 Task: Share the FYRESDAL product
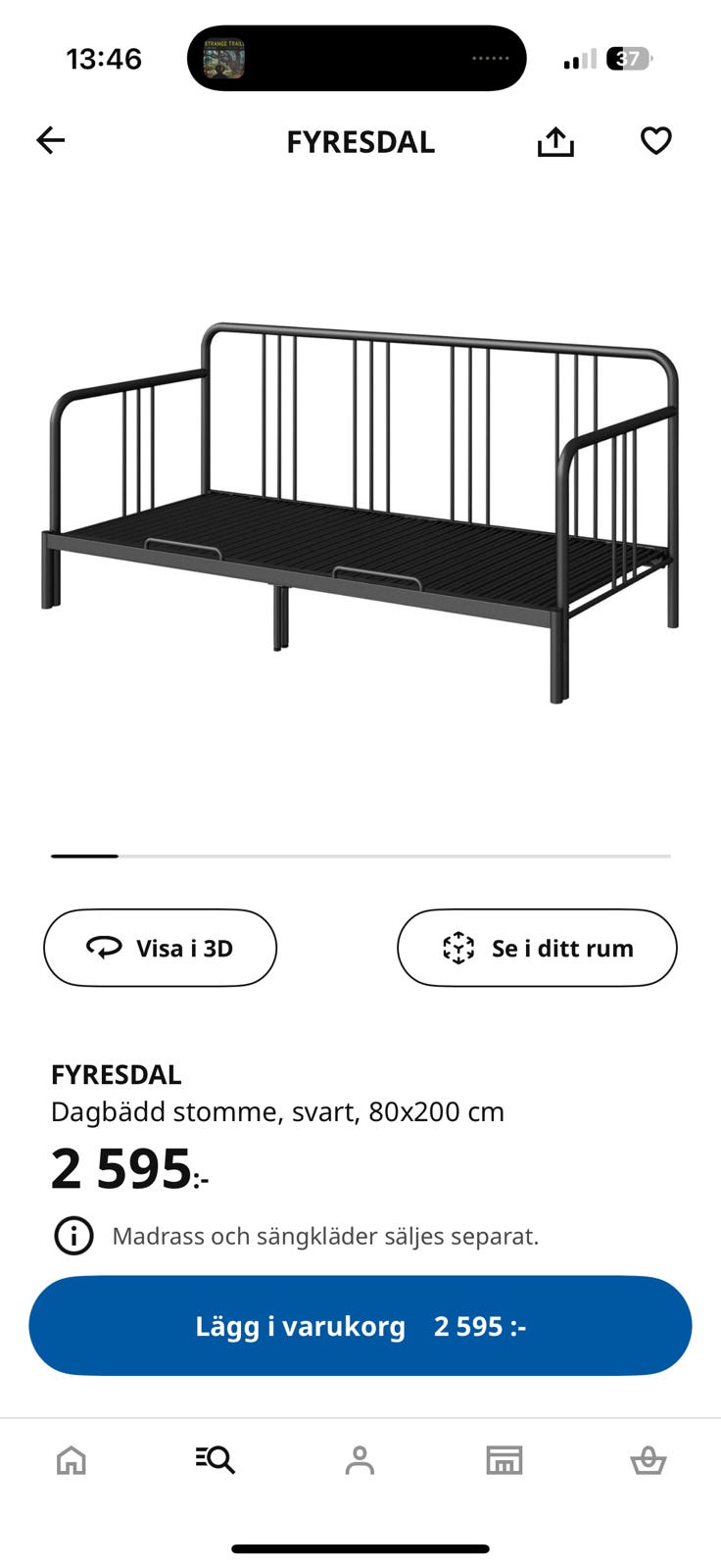tap(555, 142)
